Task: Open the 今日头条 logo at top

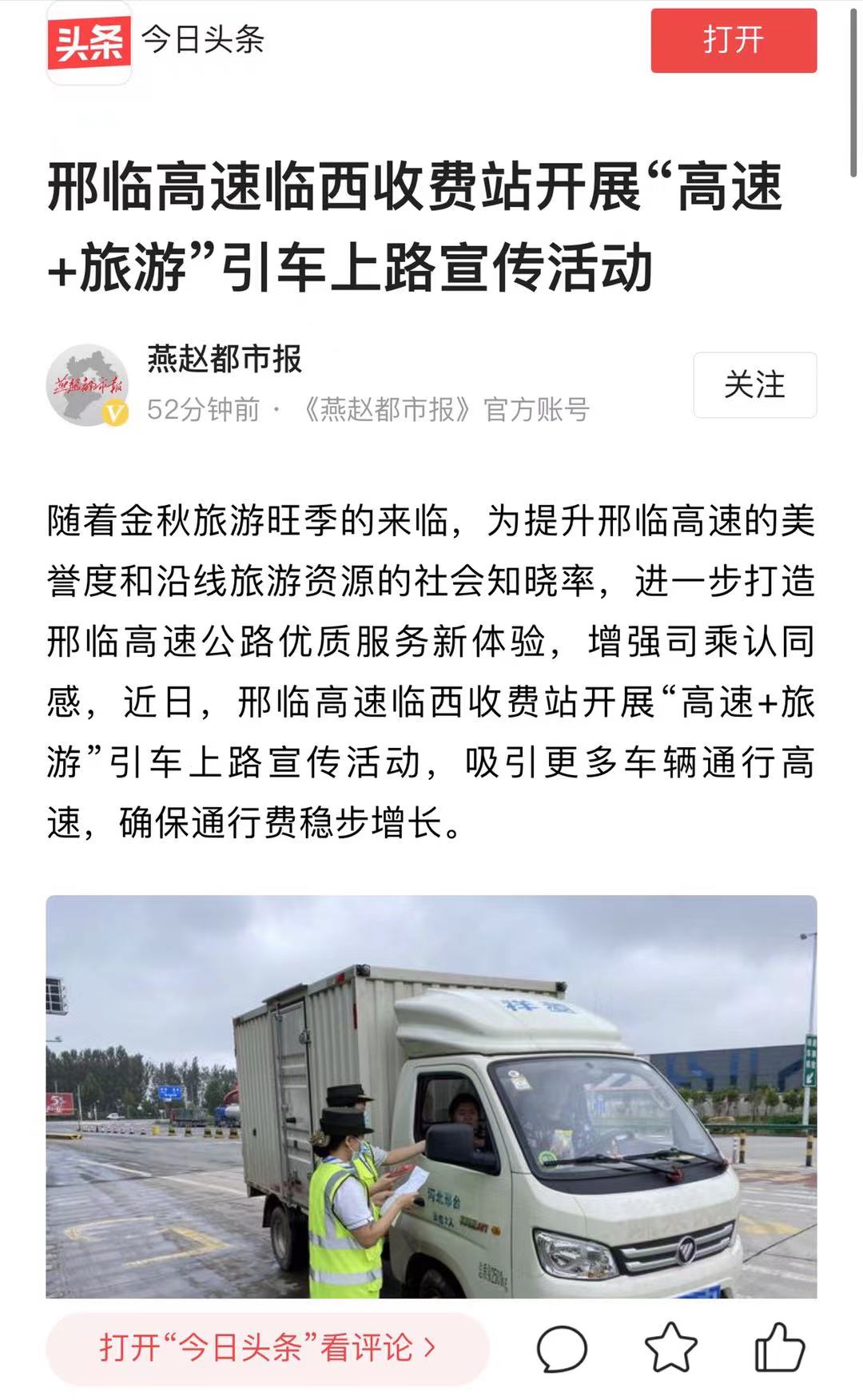Action: pyautogui.click(x=89, y=42)
